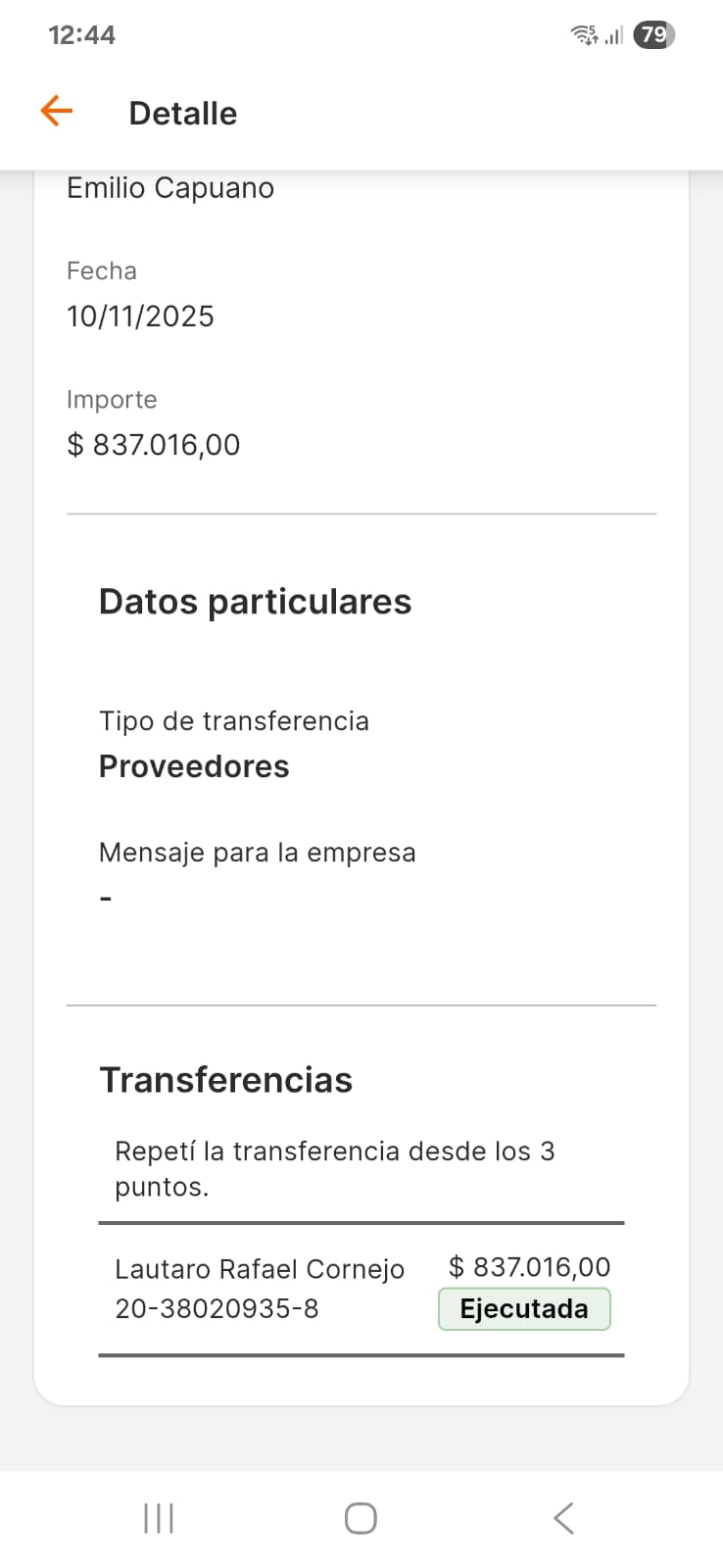Open the recent apps view
Viewport: 723px width, 1568px height.
click(159, 1518)
